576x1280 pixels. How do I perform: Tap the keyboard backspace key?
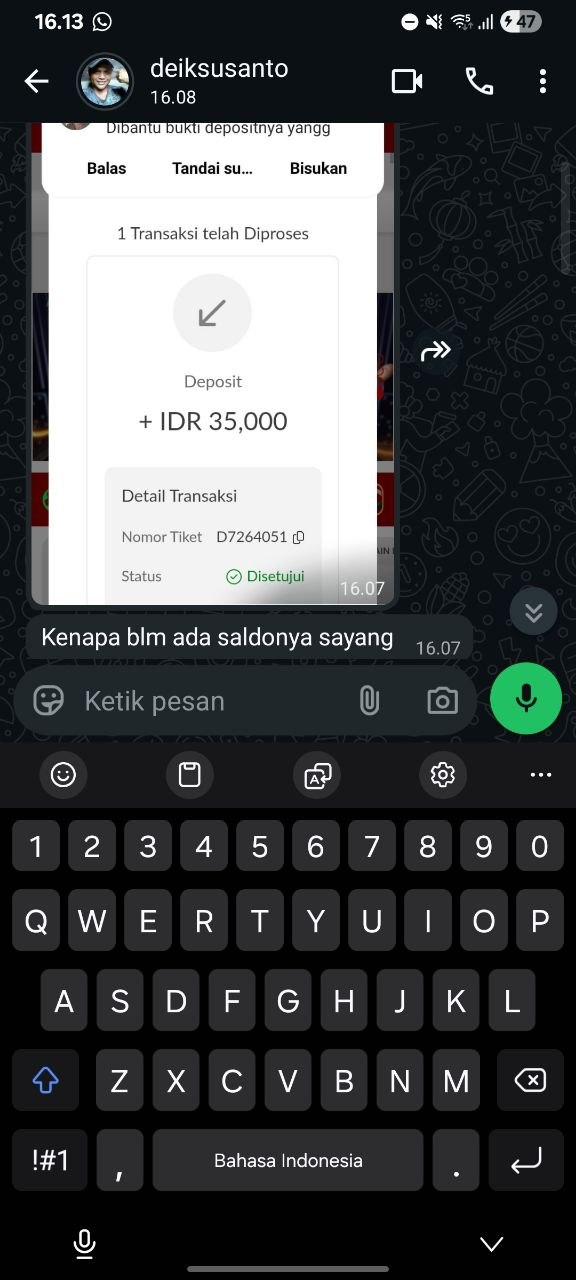pos(530,1080)
